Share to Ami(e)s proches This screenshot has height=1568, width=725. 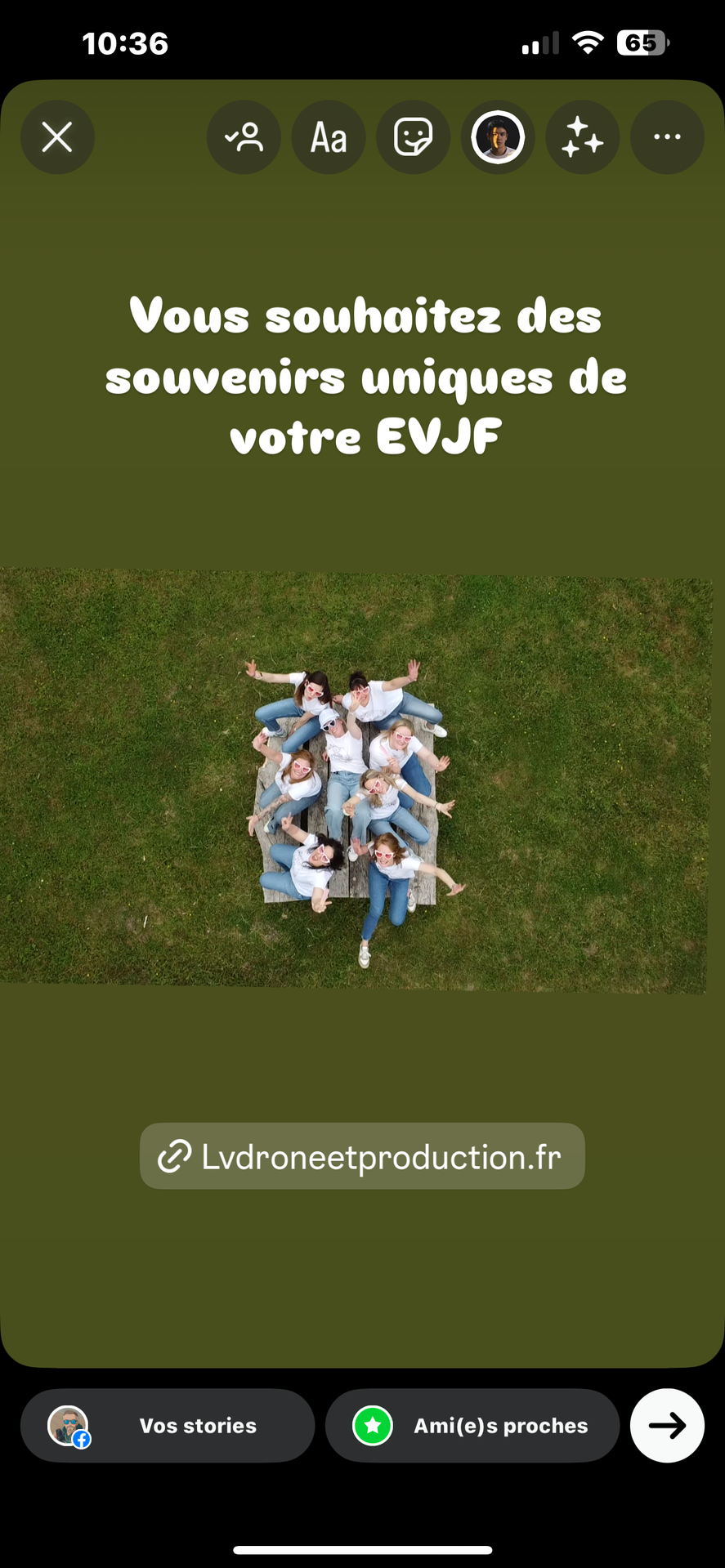pyautogui.click(x=472, y=1426)
